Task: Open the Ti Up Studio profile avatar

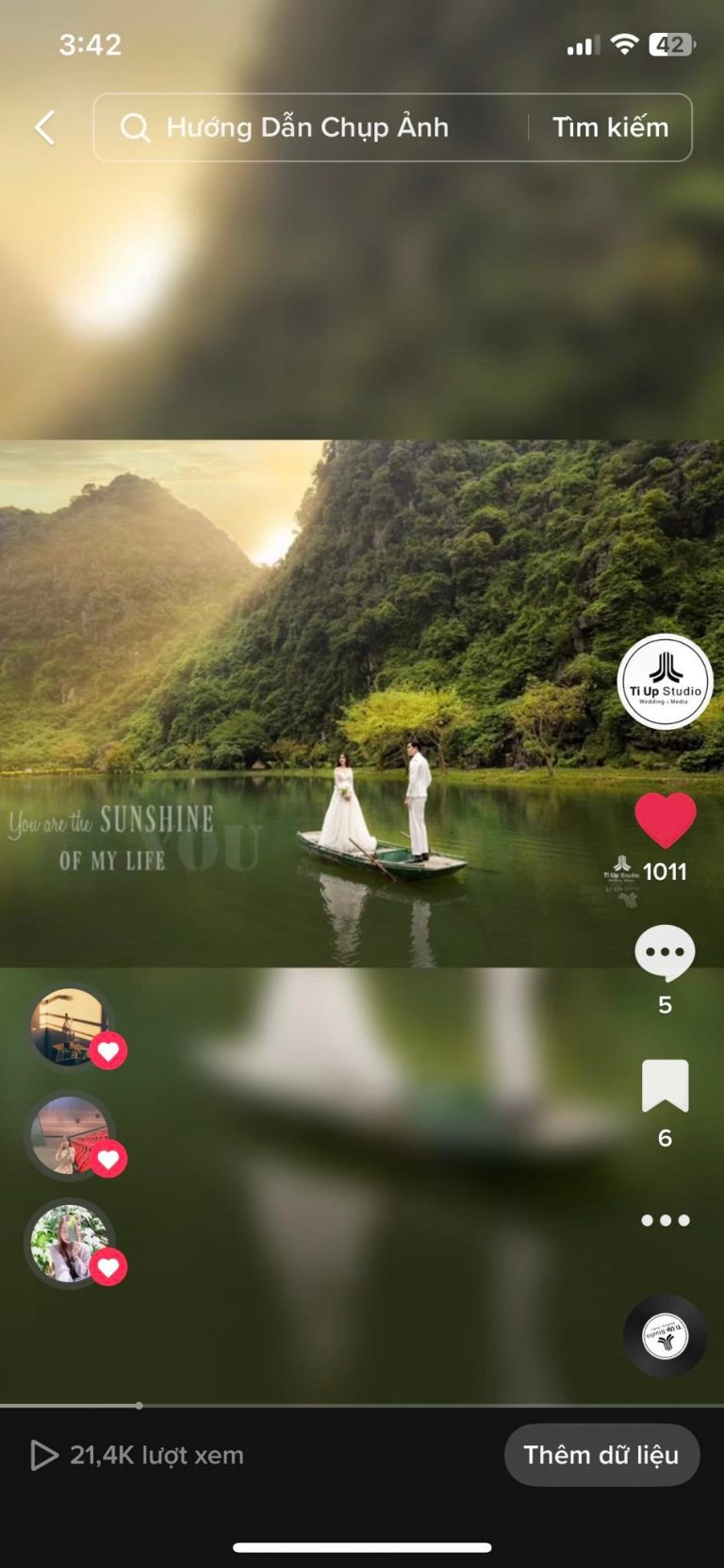Action: [665, 681]
